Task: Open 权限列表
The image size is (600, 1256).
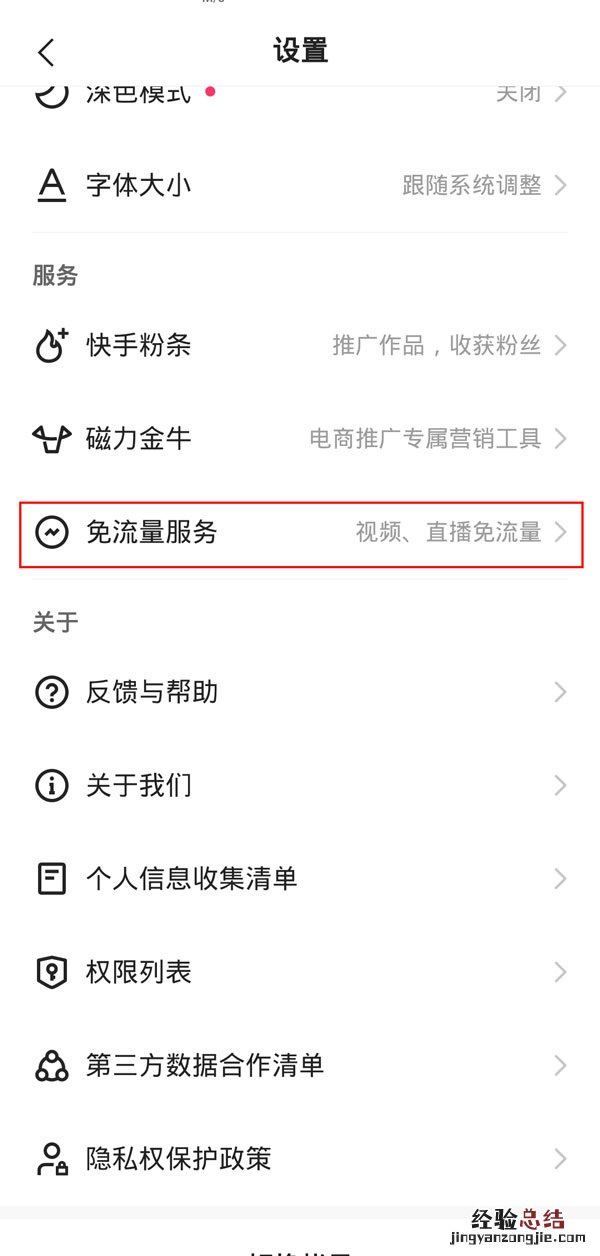Action: tap(300, 972)
